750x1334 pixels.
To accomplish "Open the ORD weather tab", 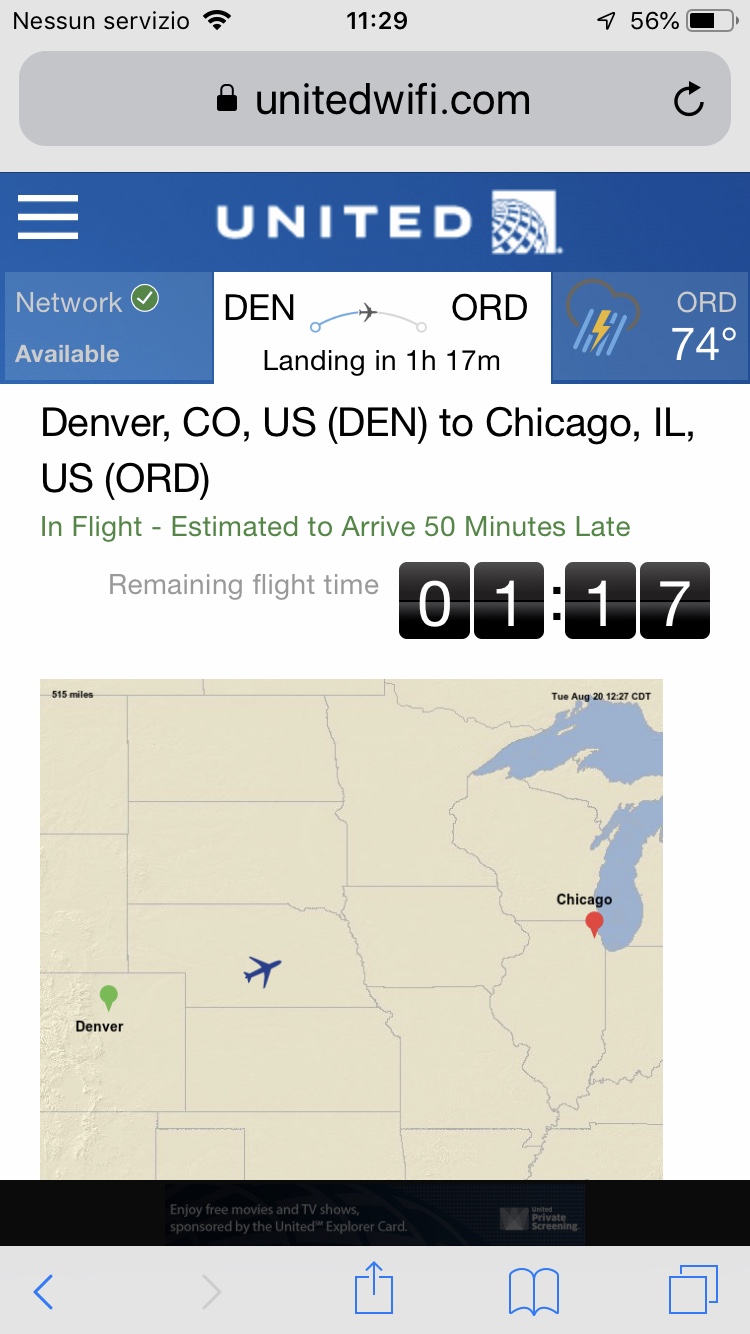I will (x=650, y=327).
